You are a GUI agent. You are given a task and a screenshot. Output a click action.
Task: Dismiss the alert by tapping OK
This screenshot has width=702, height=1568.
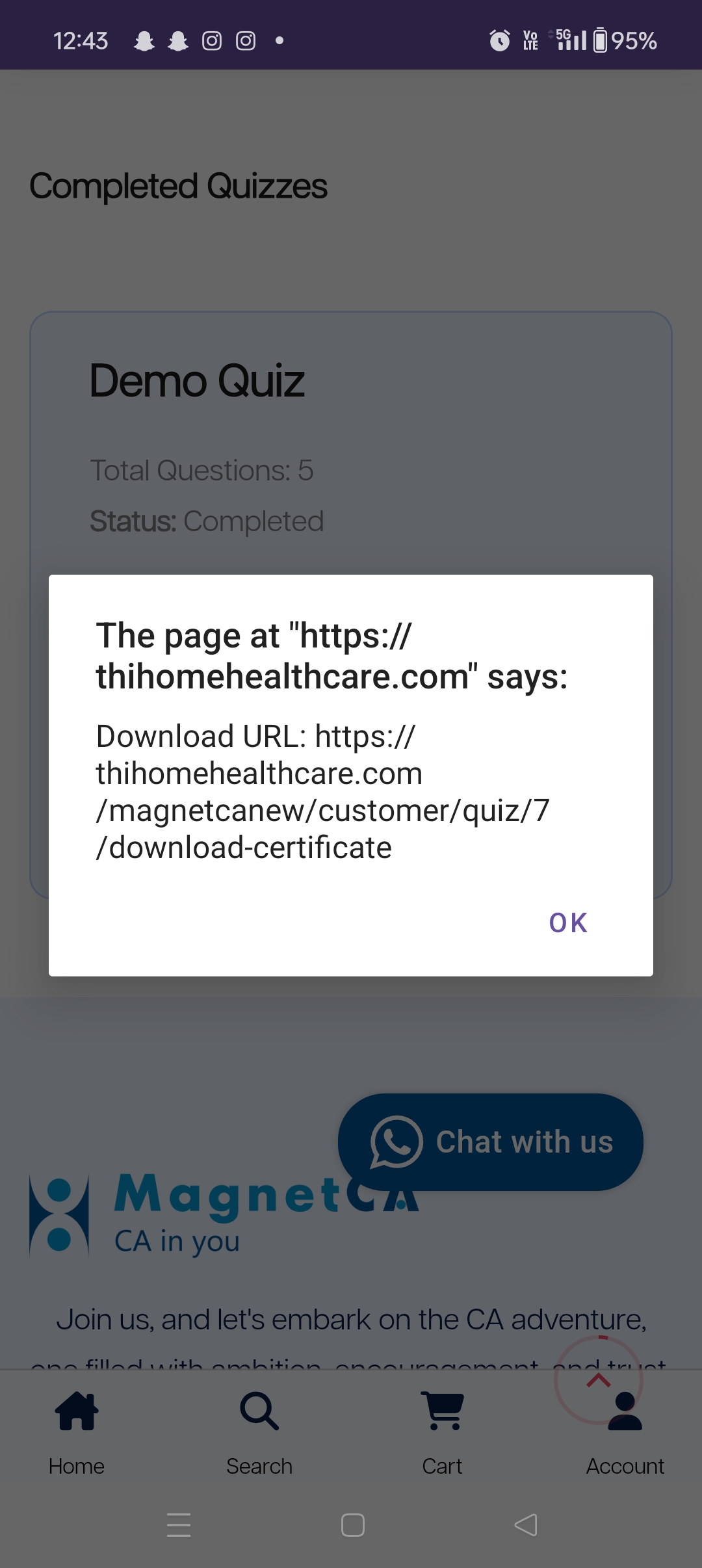pyautogui.click(x=568, y=922)
